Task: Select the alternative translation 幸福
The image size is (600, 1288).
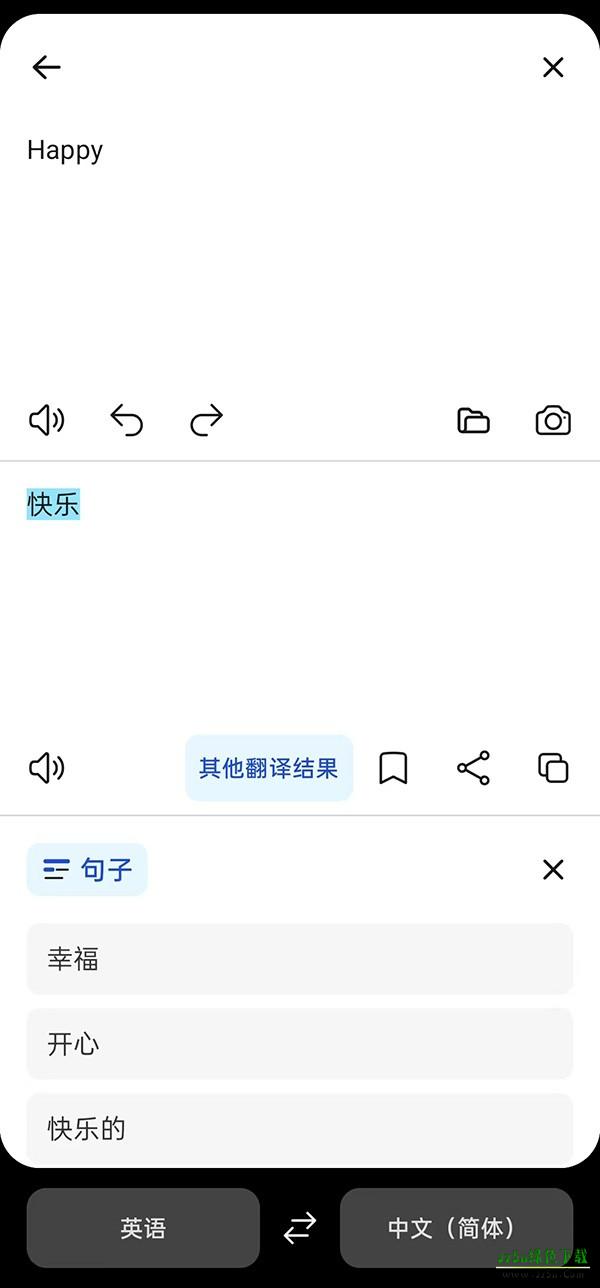Action: click(x=300, y=959)
